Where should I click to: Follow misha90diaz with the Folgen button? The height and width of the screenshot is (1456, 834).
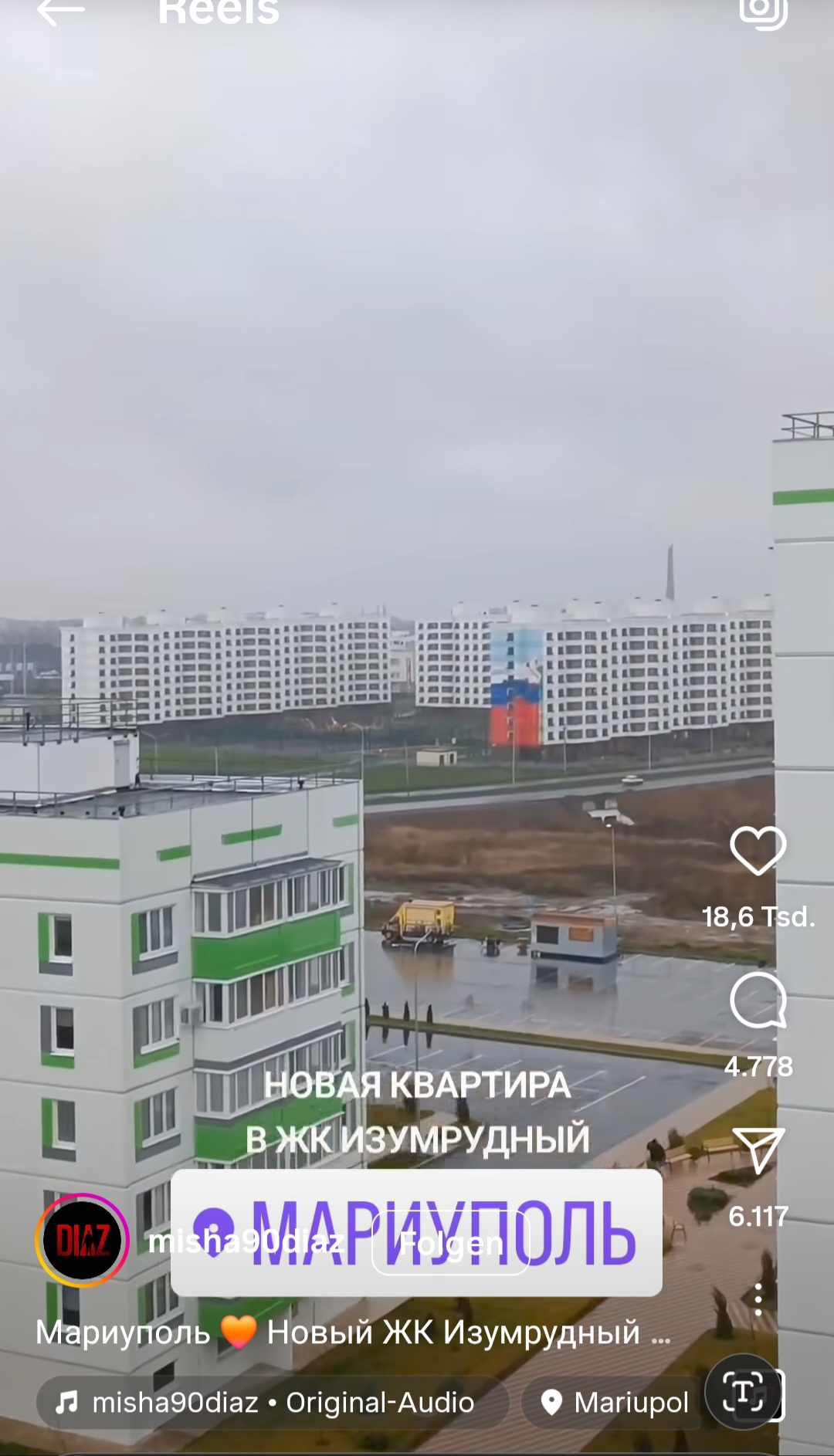pyautogui.click(x=450, y=1242)
